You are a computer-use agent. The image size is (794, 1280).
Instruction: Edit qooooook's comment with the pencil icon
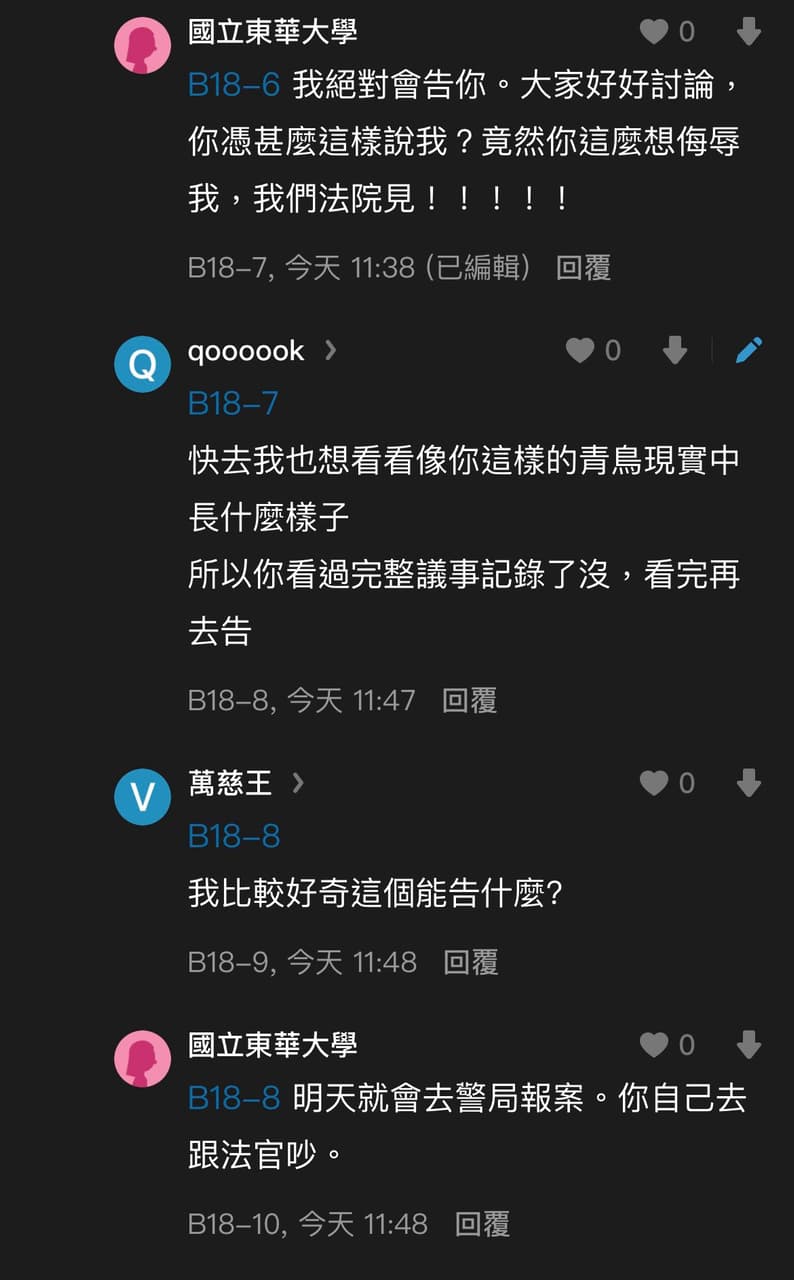coord(748,350)
